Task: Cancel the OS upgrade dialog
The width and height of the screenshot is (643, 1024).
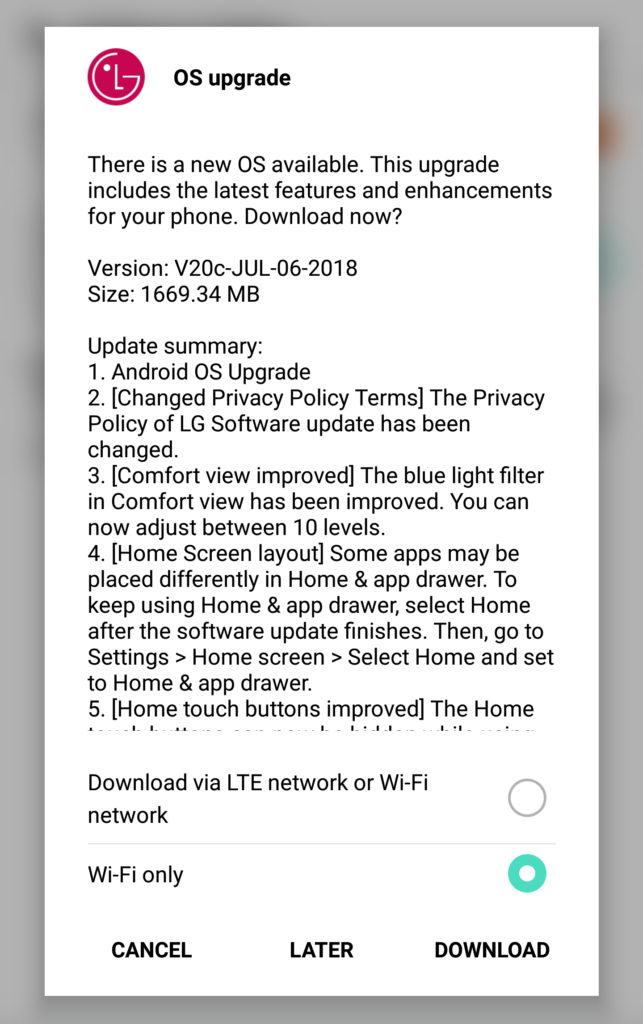Action: 151,950
